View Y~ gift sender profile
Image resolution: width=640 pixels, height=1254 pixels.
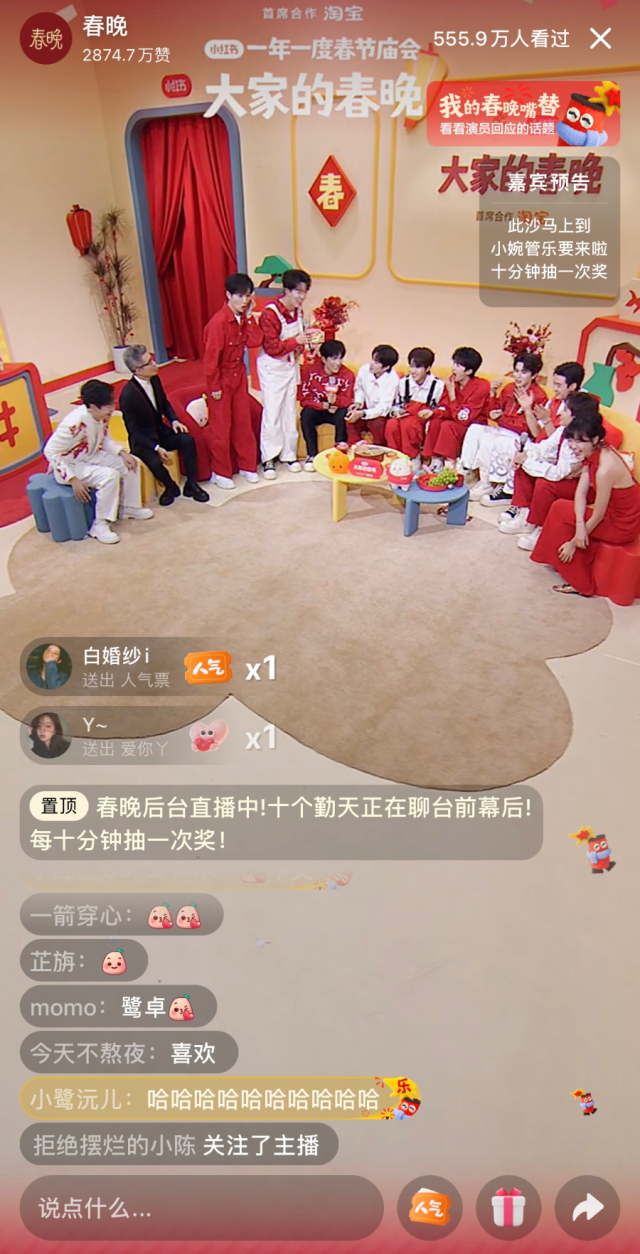49,735
